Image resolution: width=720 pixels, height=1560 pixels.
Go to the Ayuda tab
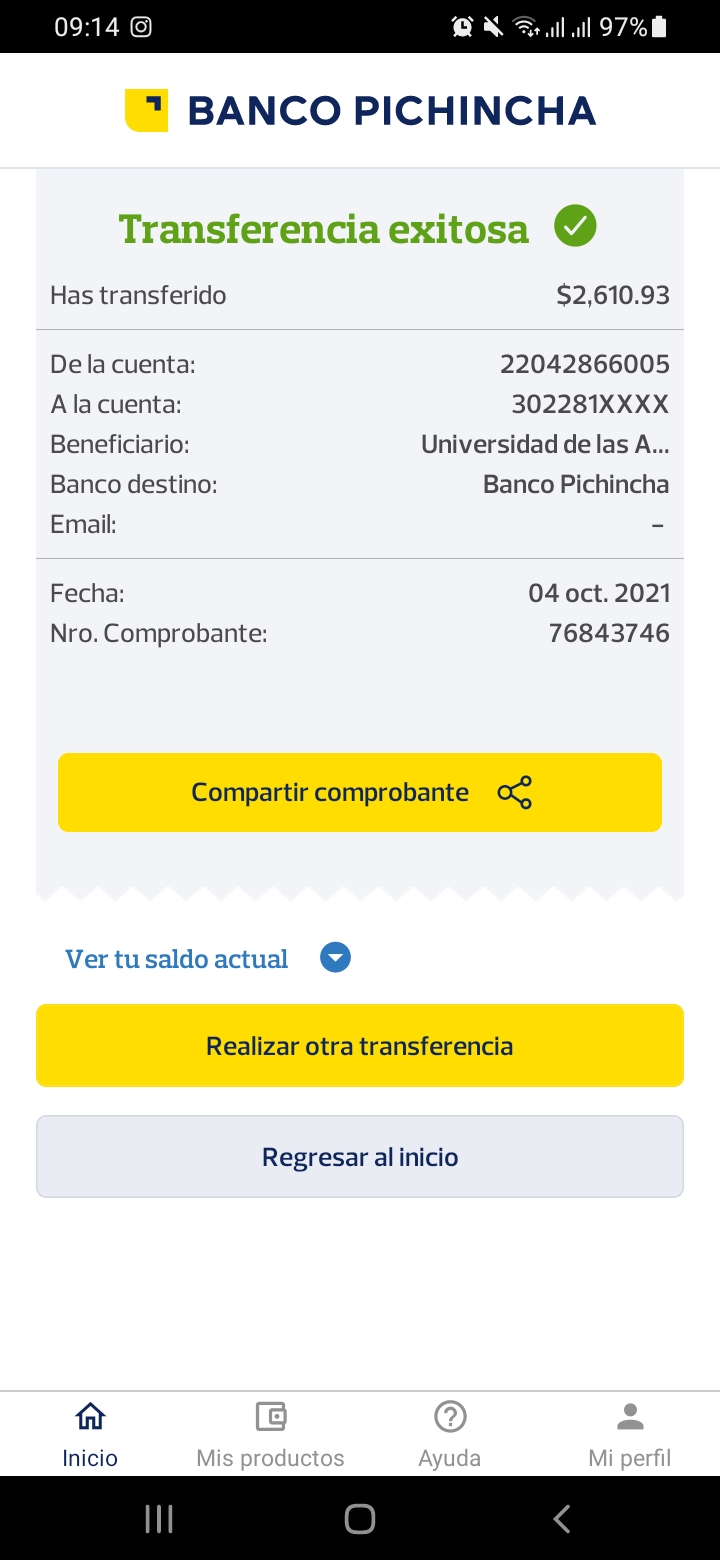tap(450, 1433)
